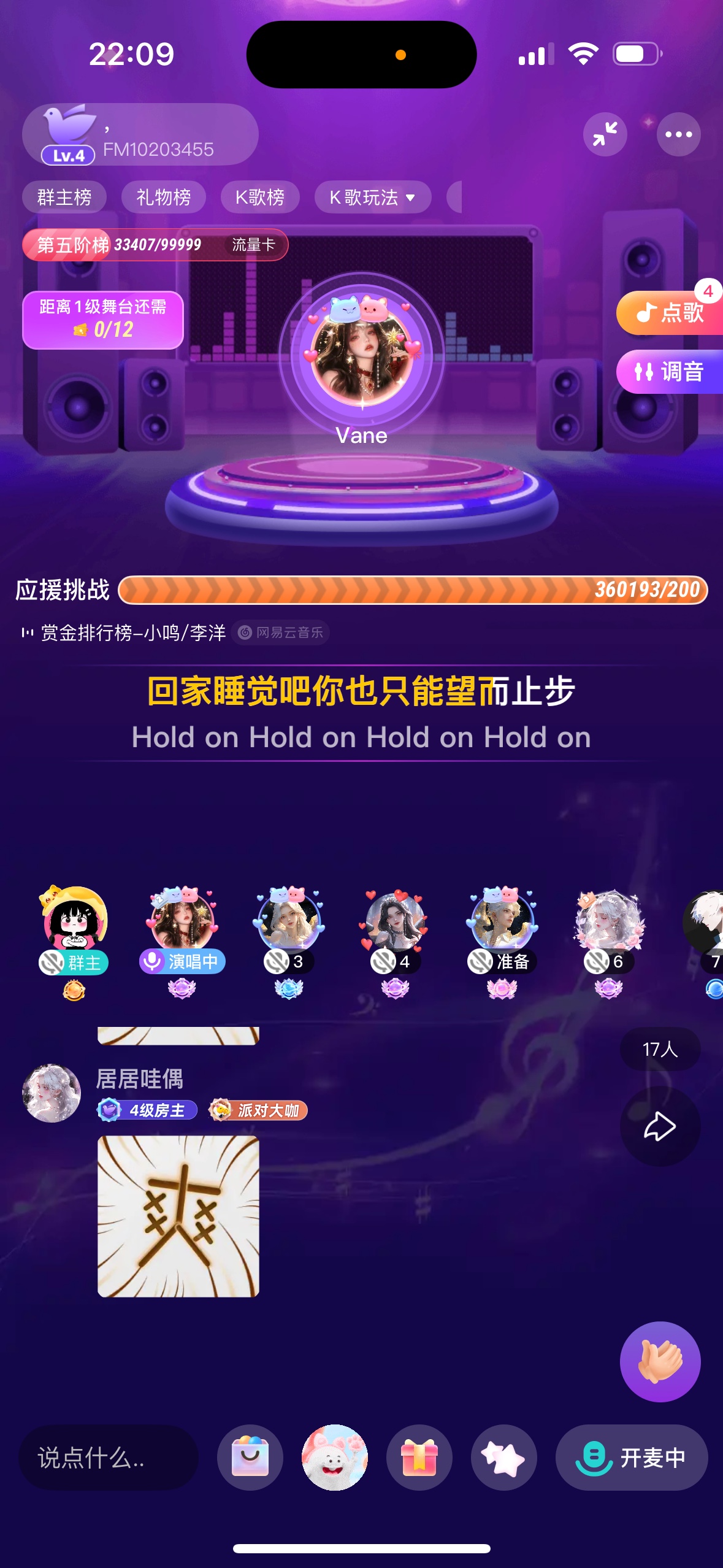Minimize the room with the shrink icon
723x1568 pixels.
[x=605, y=134]
